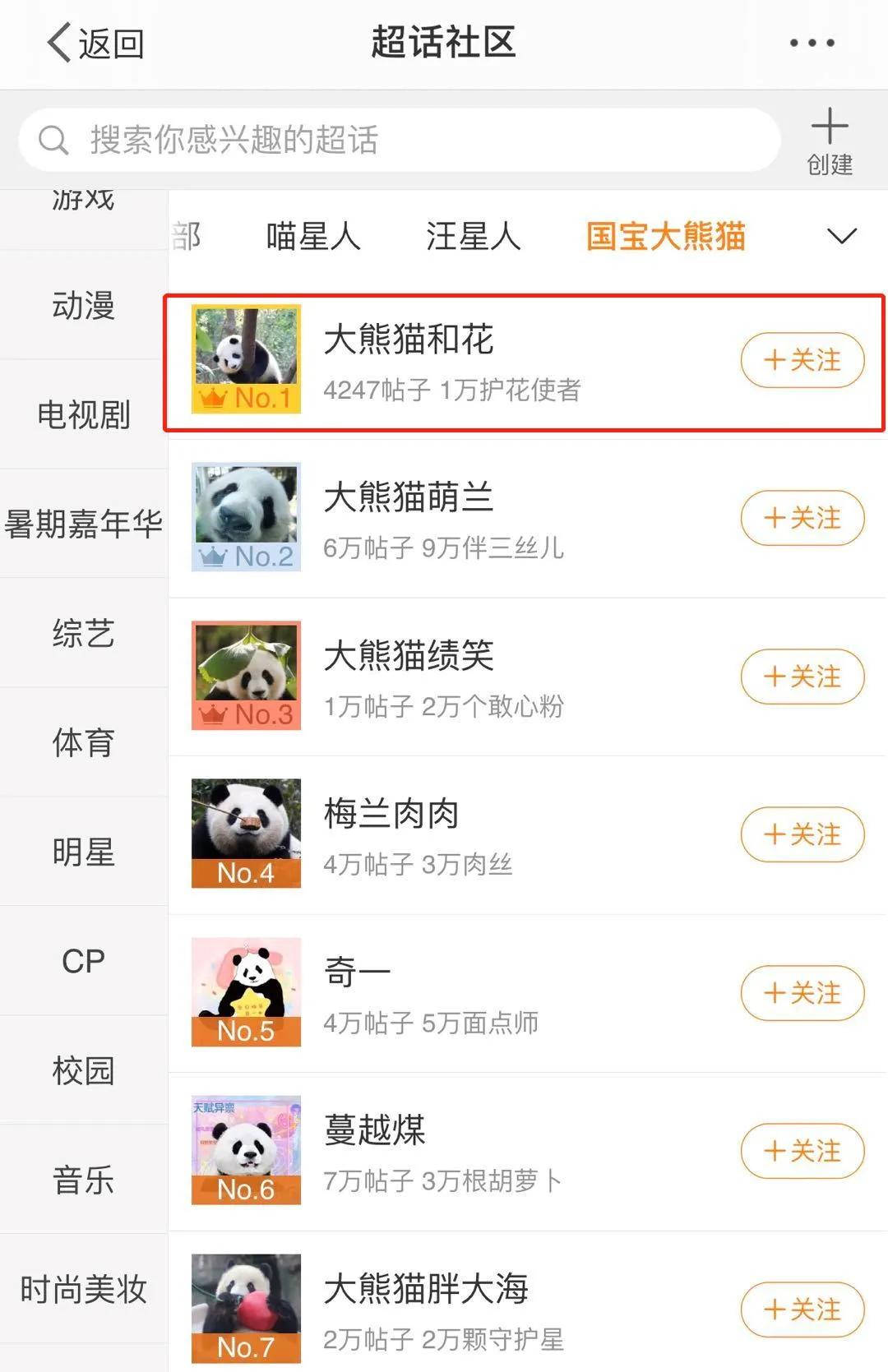Click the No.3 crown badge on 大熊猫绩笑
Viewport: 888px width, 1372px height.
point(245,714)
